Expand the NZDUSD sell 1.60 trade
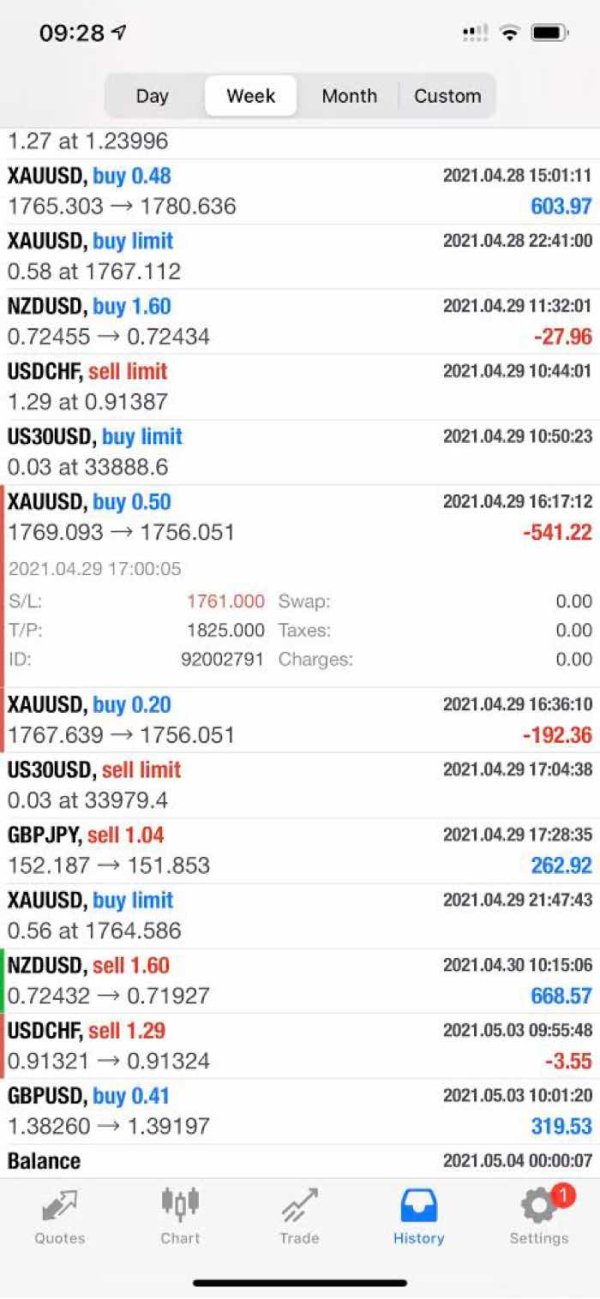This screenshot has height=1299, width=600. pyautogui.click(x=300, y=980)
